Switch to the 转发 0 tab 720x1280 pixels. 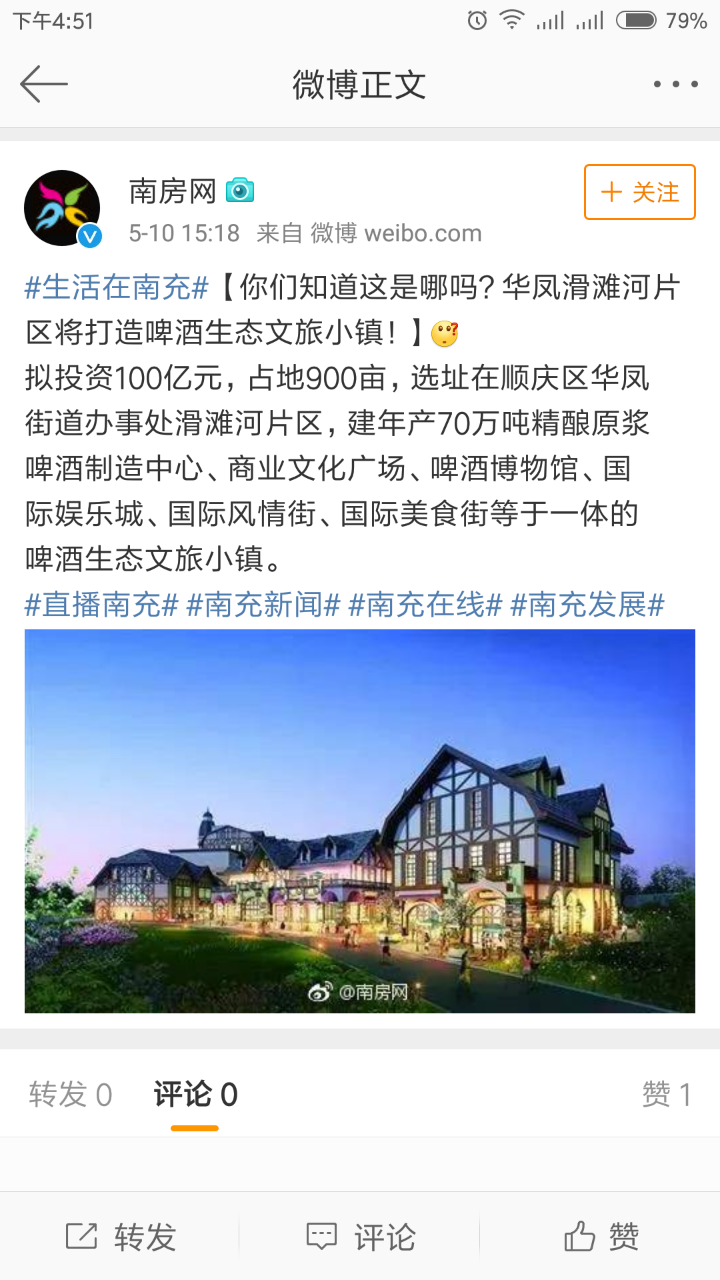[x=70, y=1095]
